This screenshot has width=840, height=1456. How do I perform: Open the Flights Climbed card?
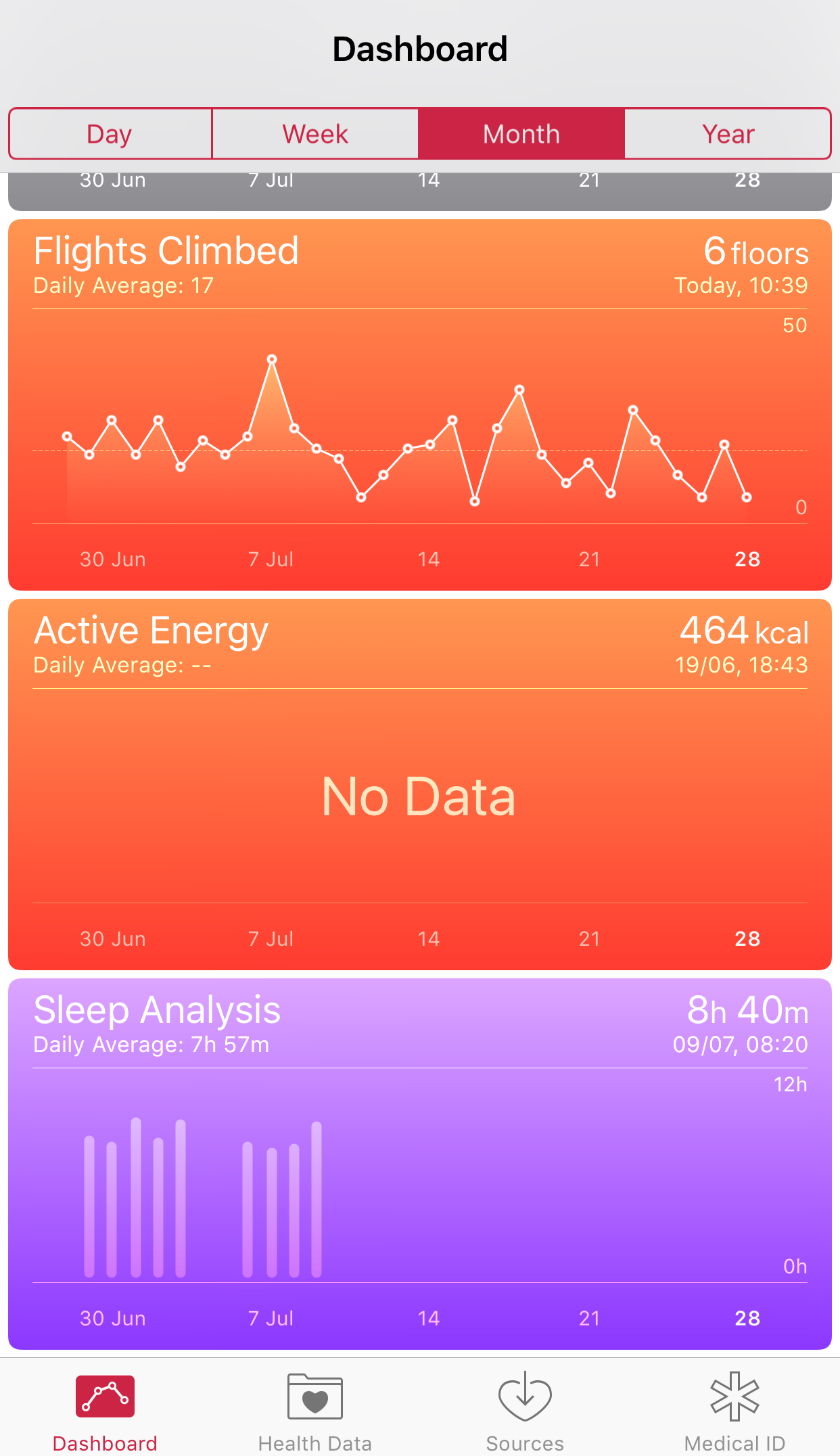[x=420, y=405]
